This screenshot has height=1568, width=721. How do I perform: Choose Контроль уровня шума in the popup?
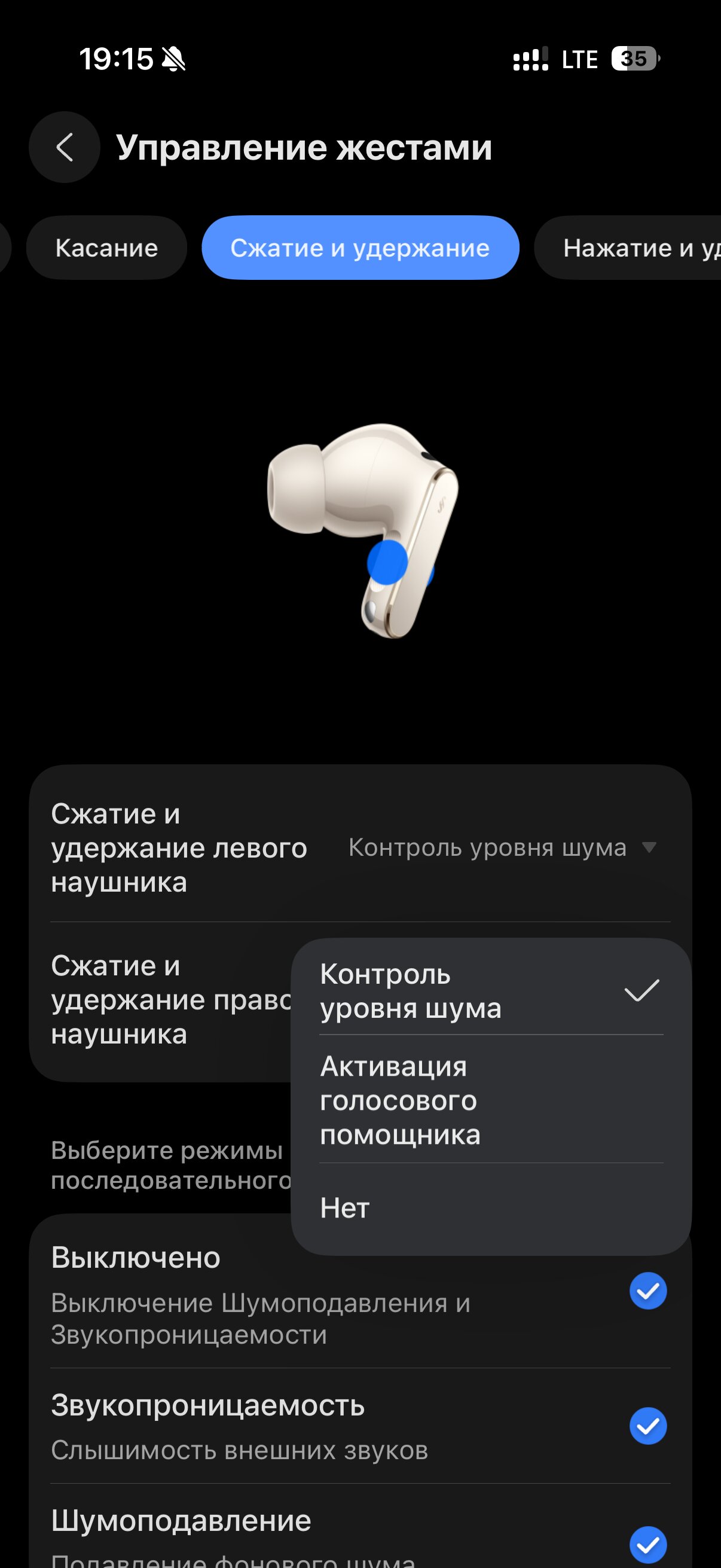pos(490,991)
